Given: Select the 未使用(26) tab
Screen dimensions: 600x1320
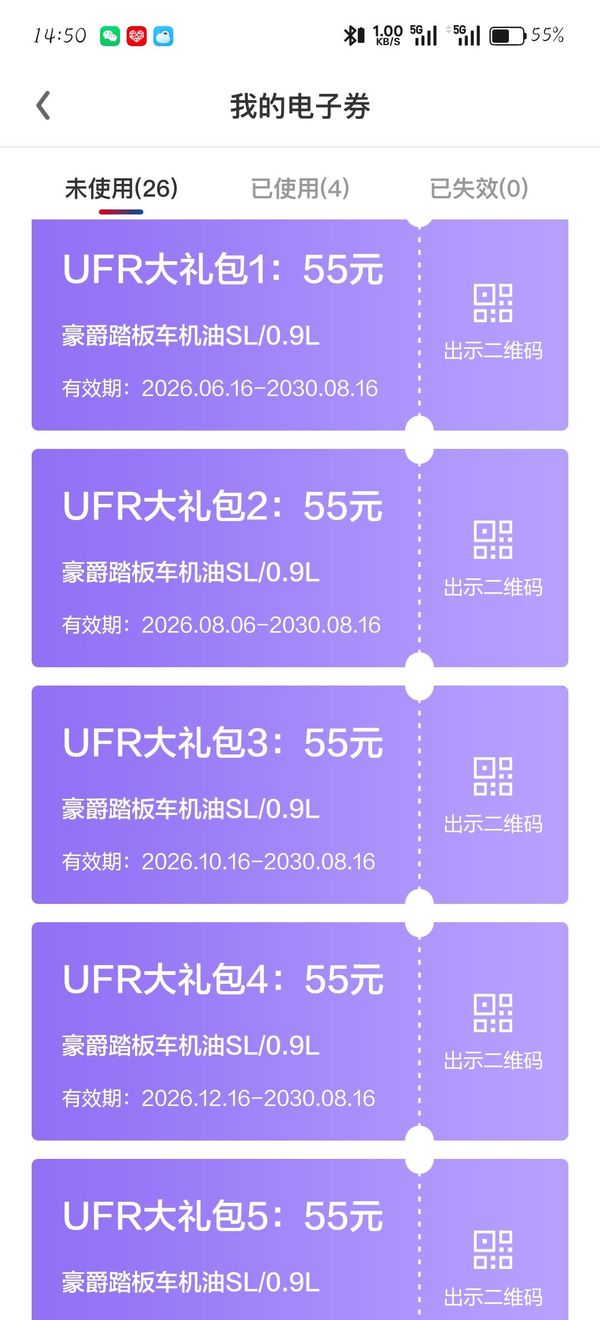Looking at the screenshot, I should (121, 188).
